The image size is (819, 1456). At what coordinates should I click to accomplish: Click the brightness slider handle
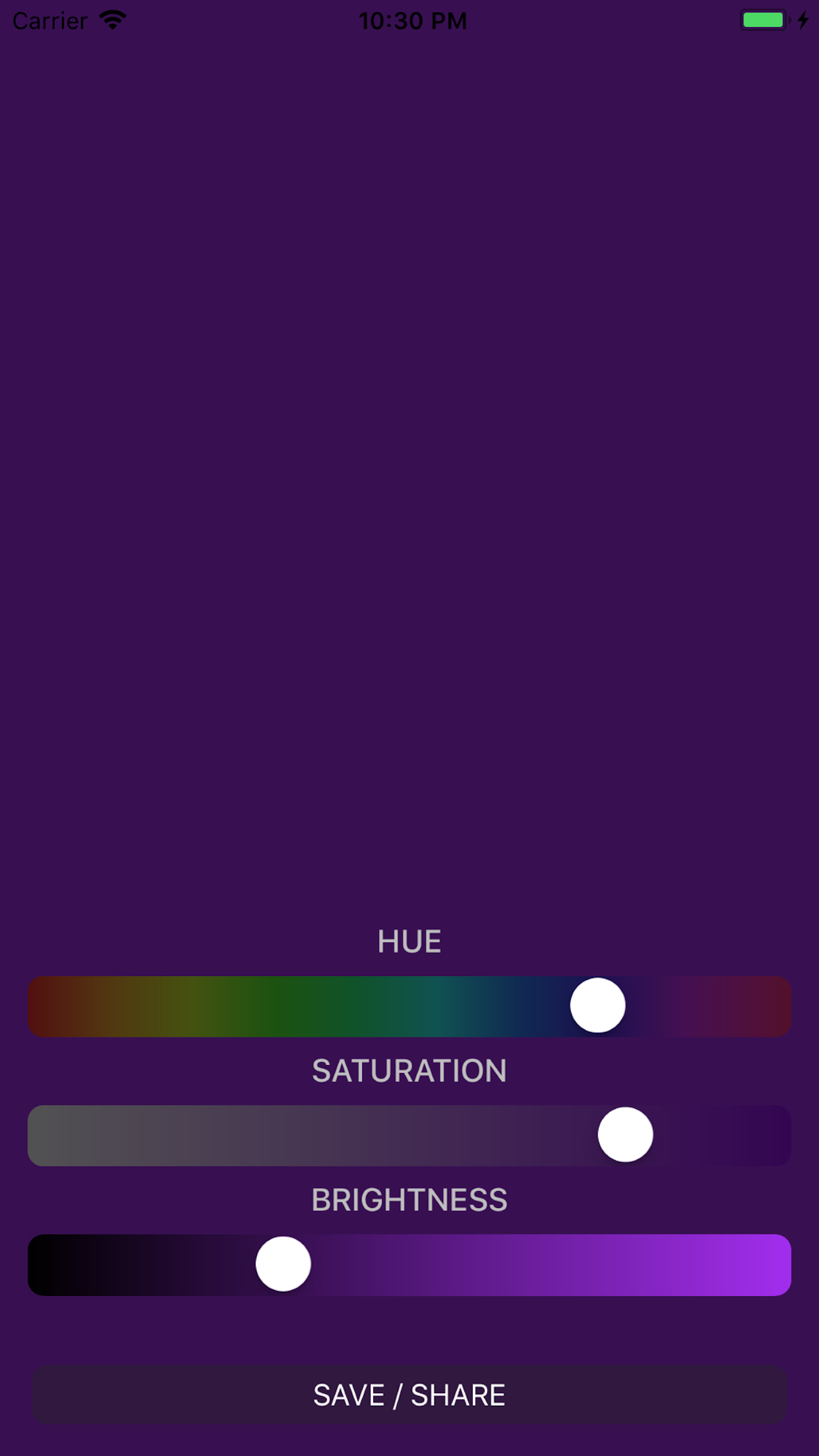tap(284, 1264)
